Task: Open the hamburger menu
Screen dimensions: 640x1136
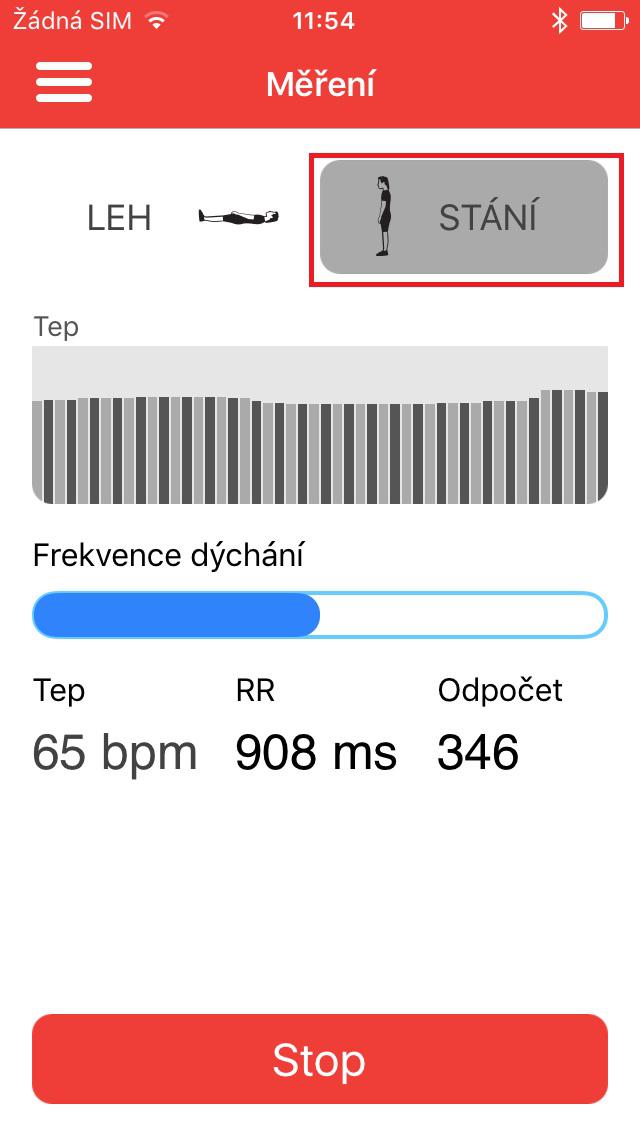Action: 64,83
